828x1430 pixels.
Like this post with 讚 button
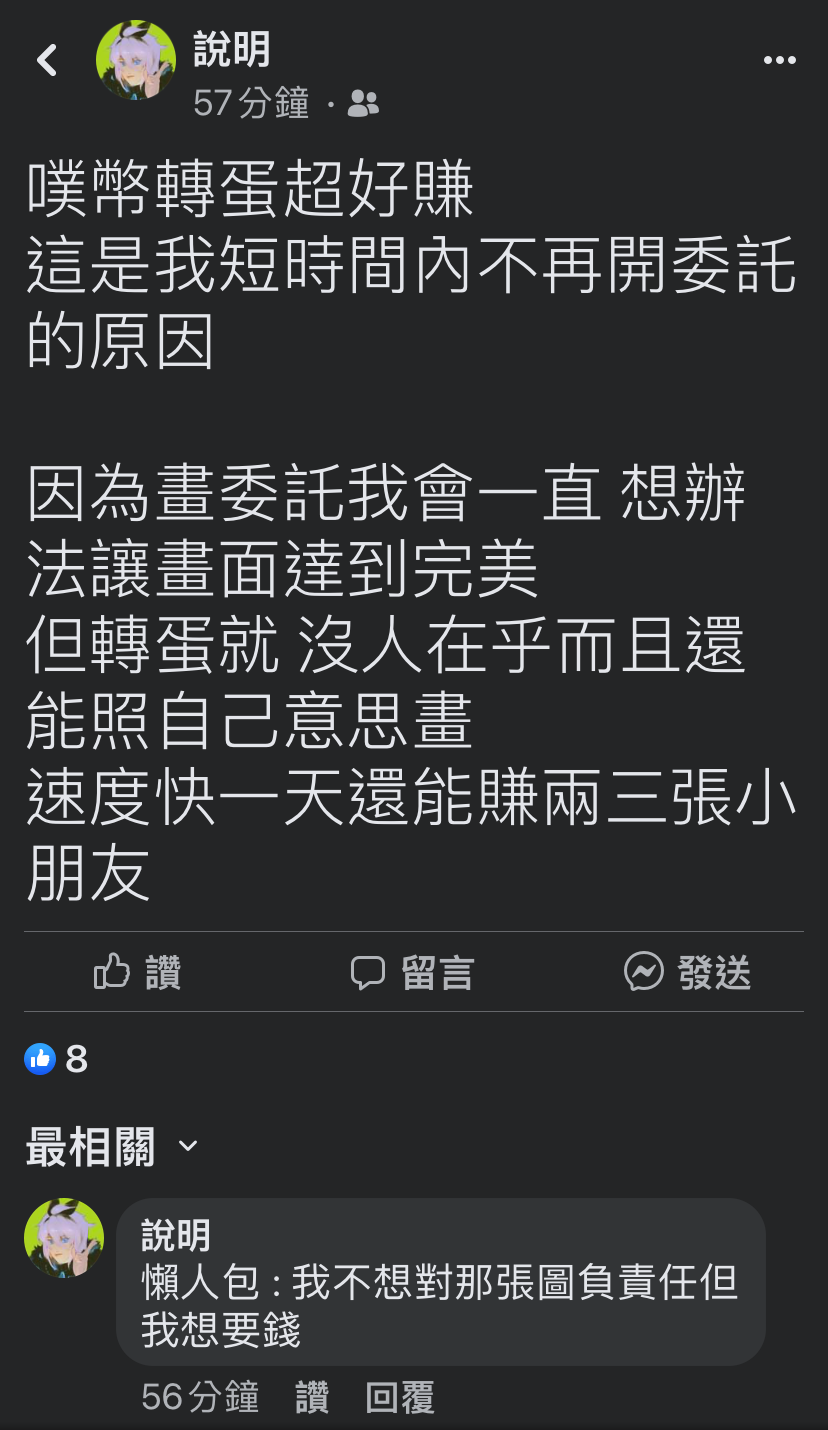click(x=137, y=972)
